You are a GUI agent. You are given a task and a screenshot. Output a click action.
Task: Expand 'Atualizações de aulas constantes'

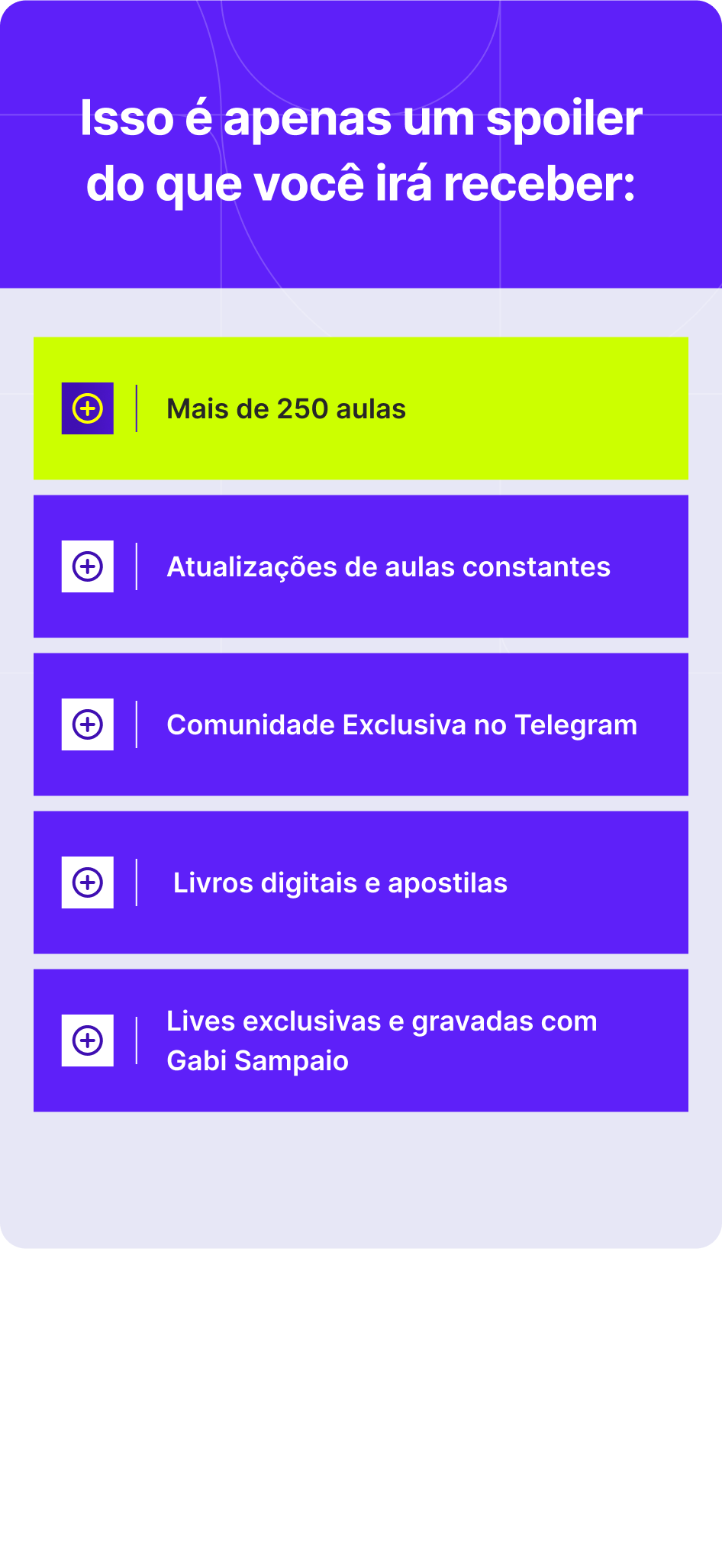pyautogui.click(x=361, y=566)
